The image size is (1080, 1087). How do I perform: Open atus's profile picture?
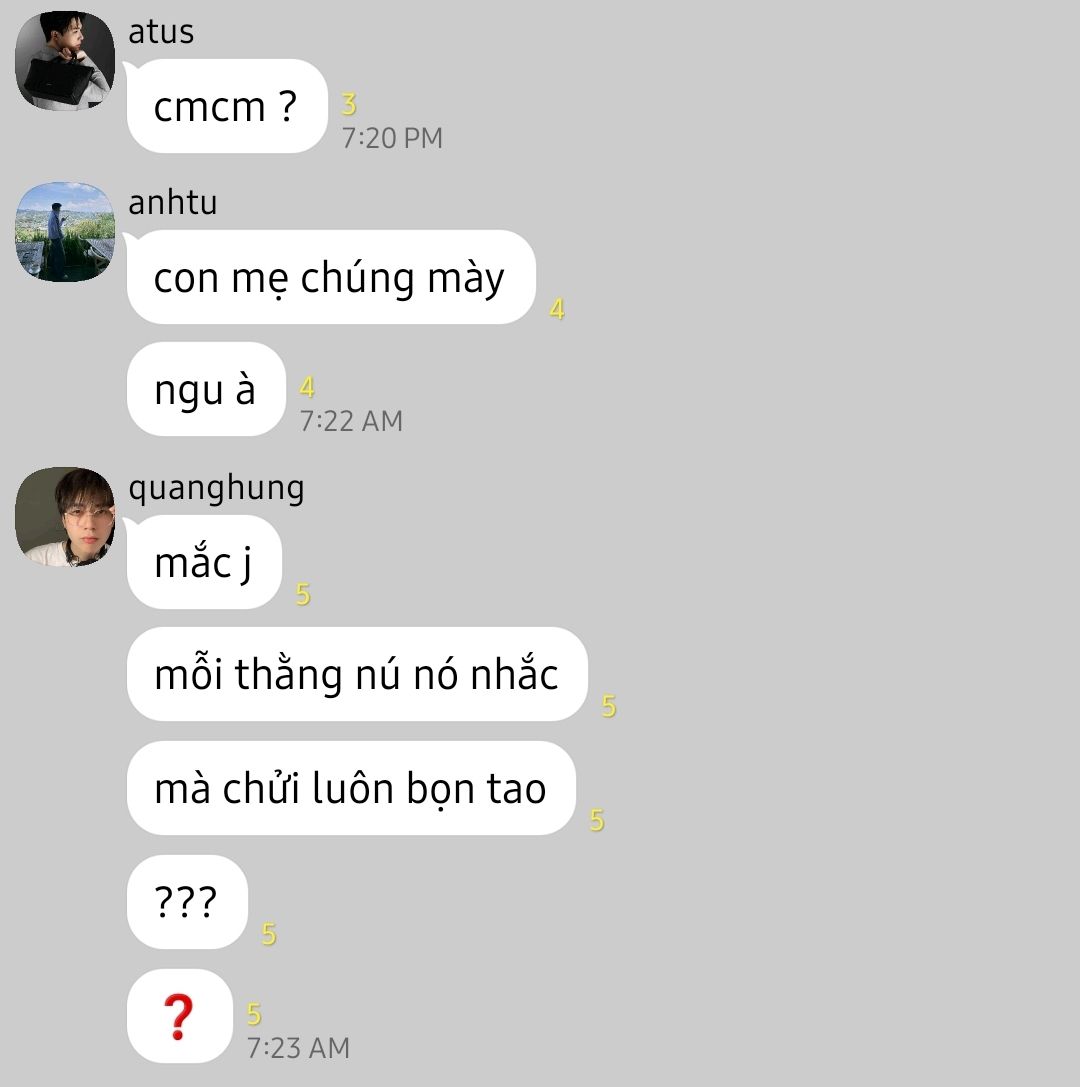click(65, 61)
